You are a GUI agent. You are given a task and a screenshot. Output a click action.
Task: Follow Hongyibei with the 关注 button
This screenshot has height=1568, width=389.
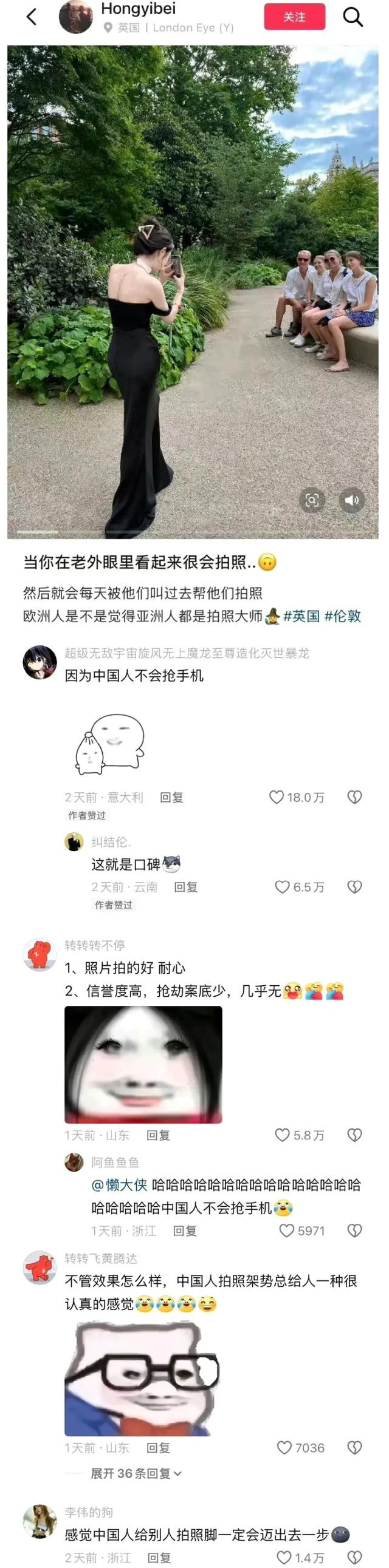(294, 17)
